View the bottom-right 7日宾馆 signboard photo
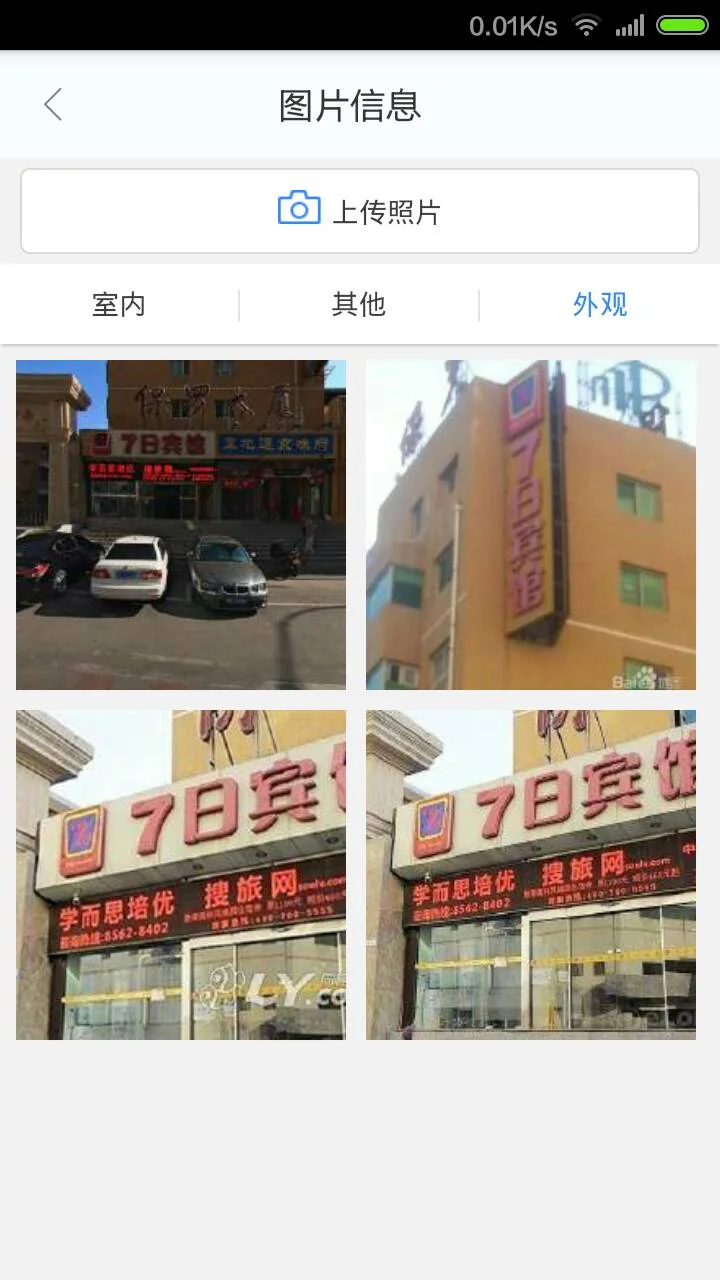This screenshot has height=1280, width=720. pyautogui.click(x=531, y=873)
